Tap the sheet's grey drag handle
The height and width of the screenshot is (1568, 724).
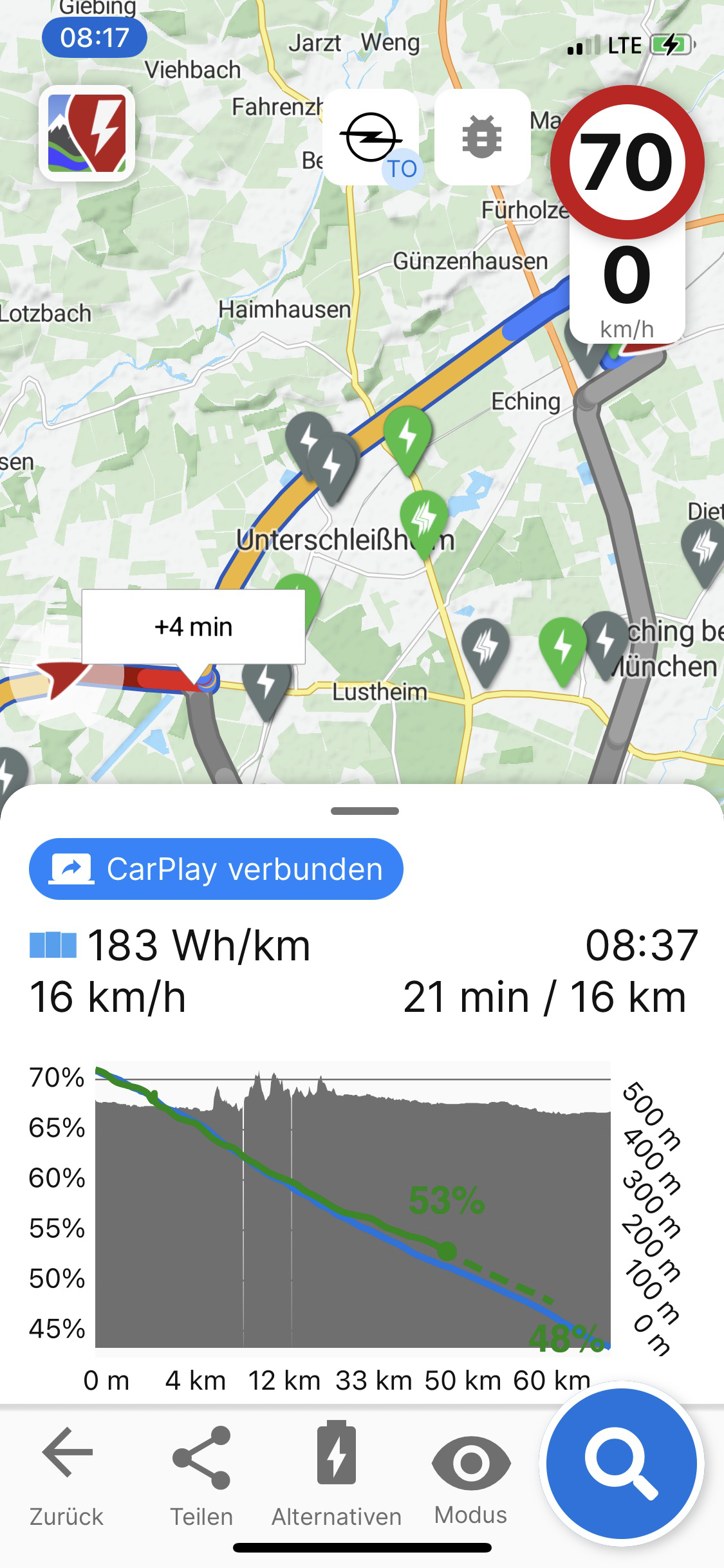point(364,811)
